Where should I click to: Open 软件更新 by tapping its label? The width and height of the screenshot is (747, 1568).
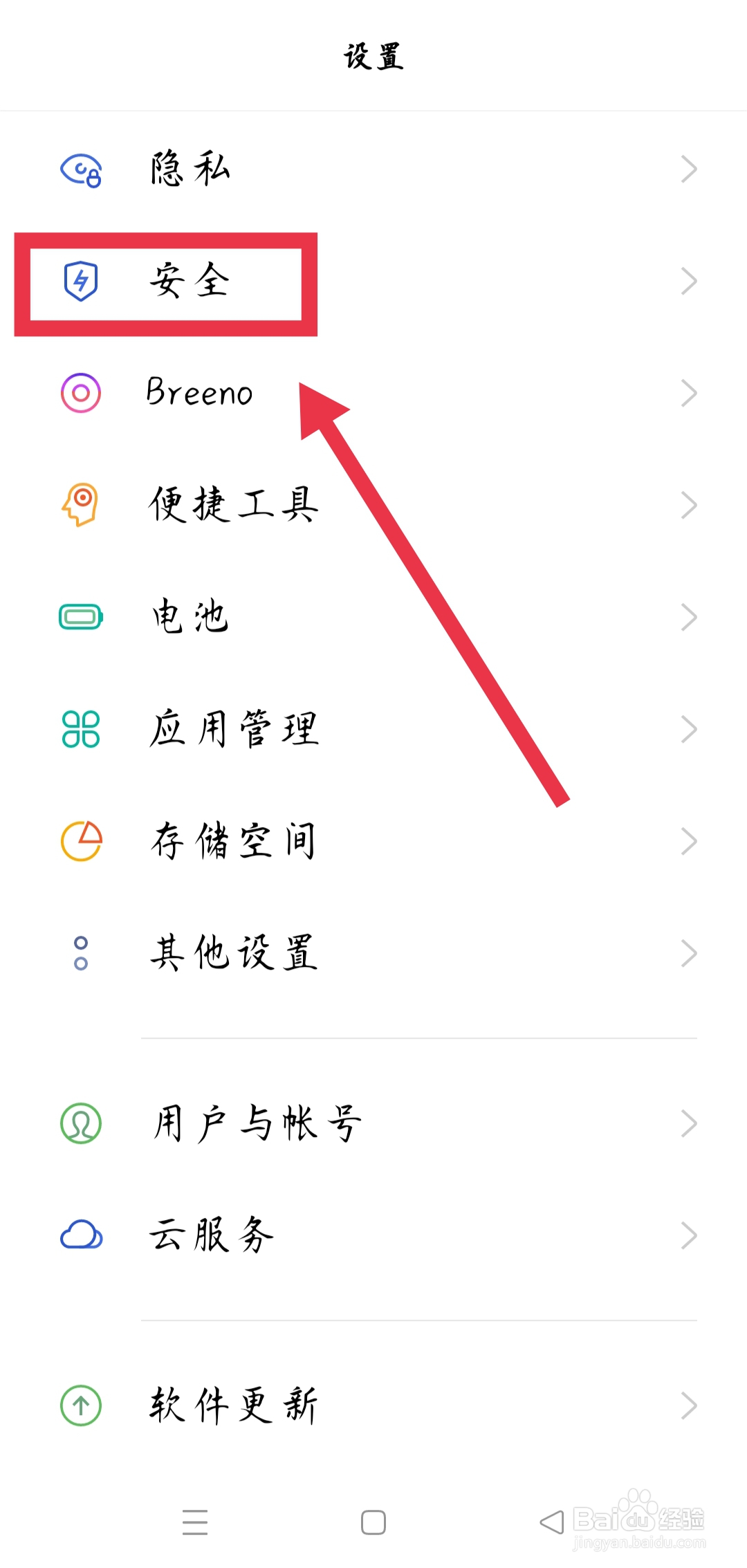[234, 1404]
